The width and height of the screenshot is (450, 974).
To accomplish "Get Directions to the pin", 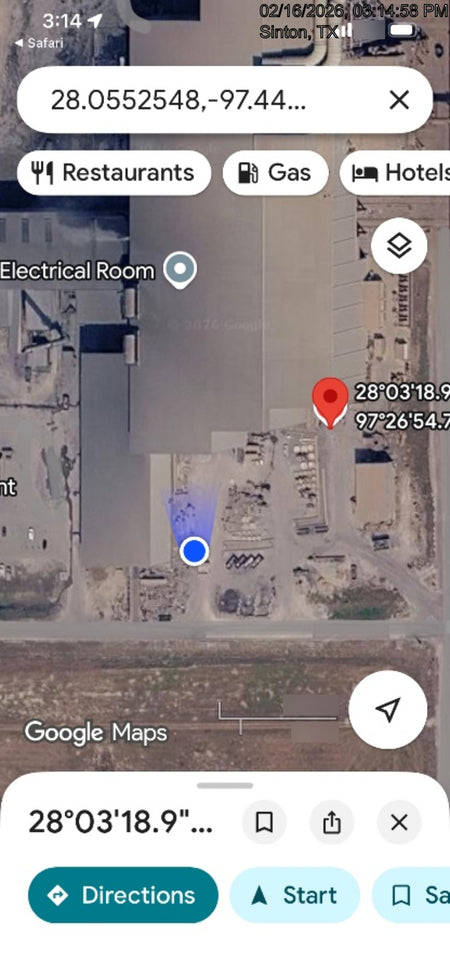I will point(123,895).
